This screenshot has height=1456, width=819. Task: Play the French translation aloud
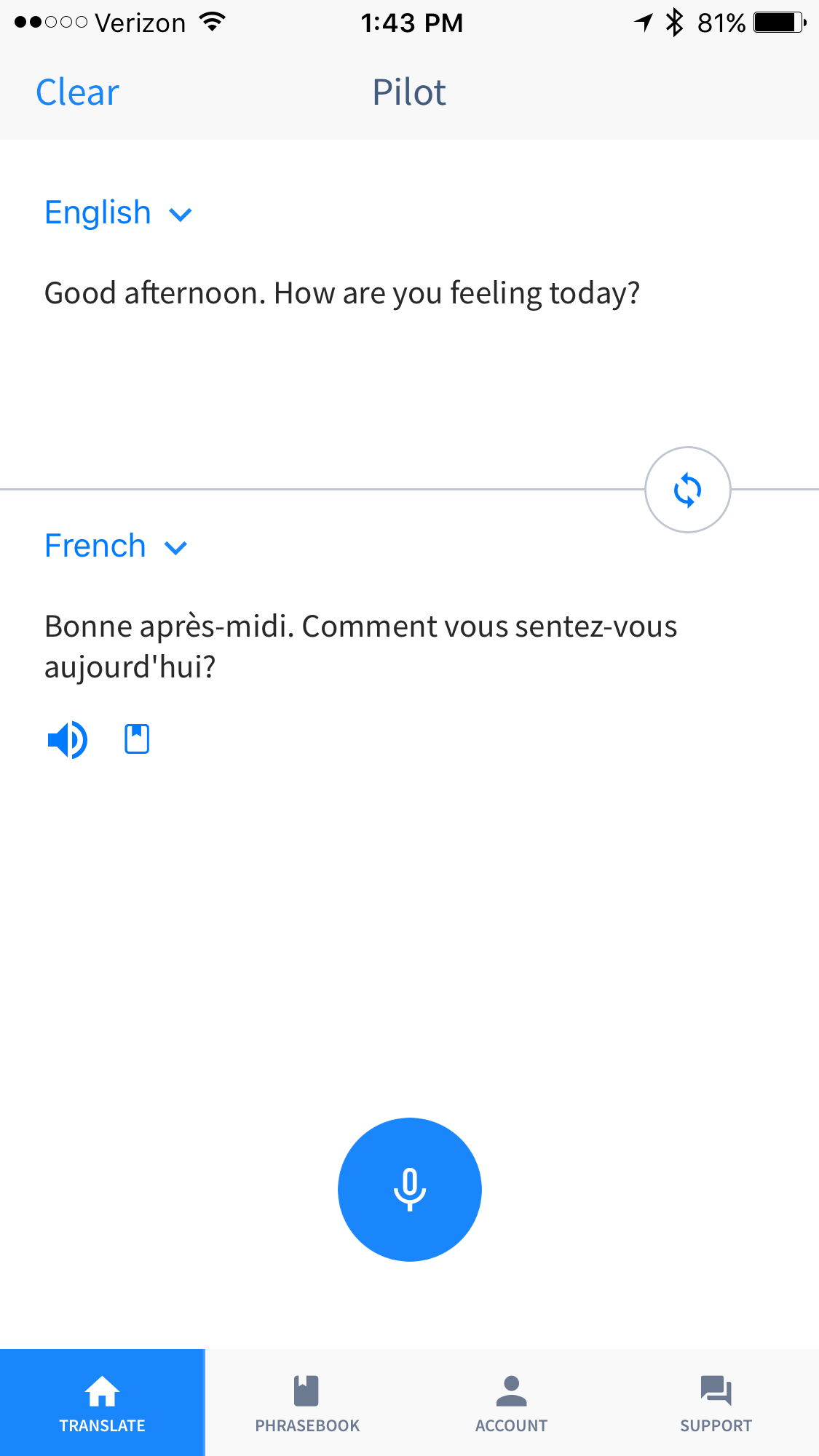(x=68, y=740)
